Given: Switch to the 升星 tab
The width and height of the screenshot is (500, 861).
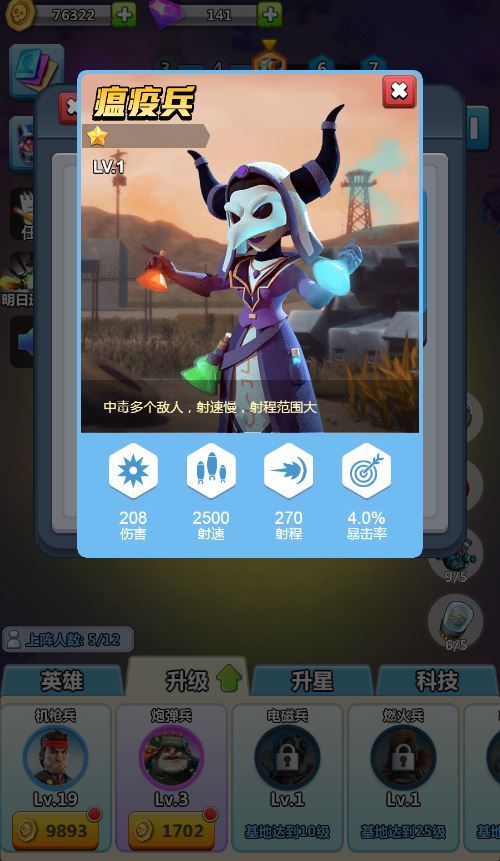Looking at the screenshot, I should 311,681.
